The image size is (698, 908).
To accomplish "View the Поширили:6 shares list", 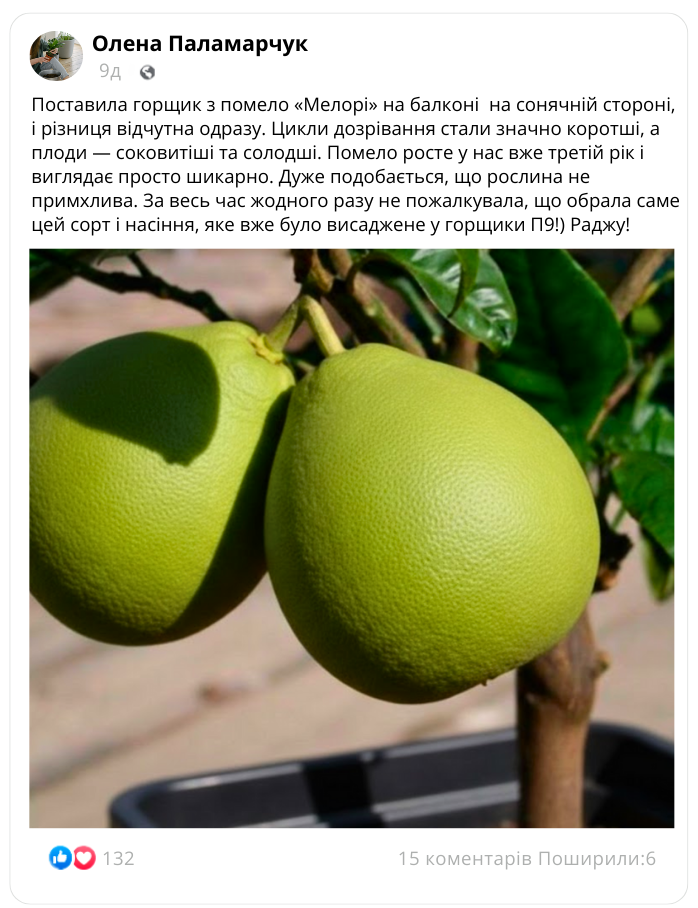I will (x=597, y=858).
